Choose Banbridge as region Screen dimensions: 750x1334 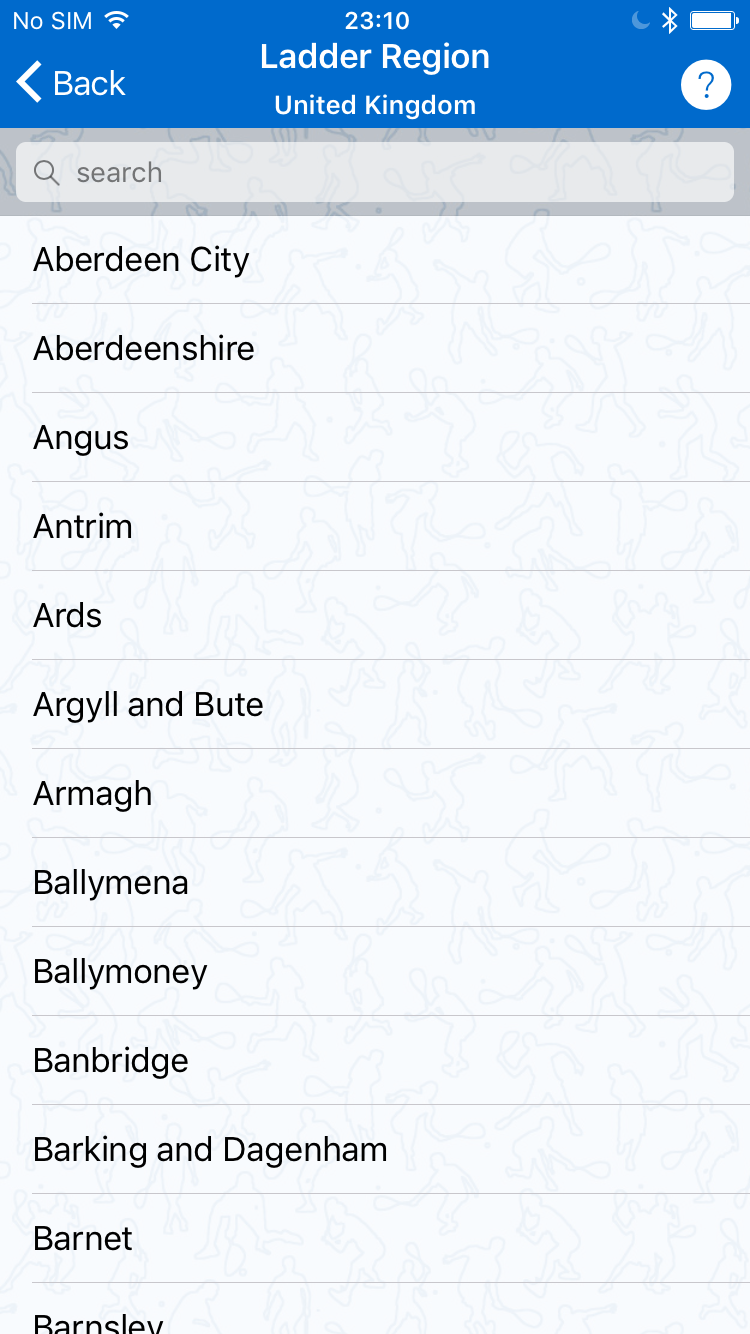(375, 1061)
